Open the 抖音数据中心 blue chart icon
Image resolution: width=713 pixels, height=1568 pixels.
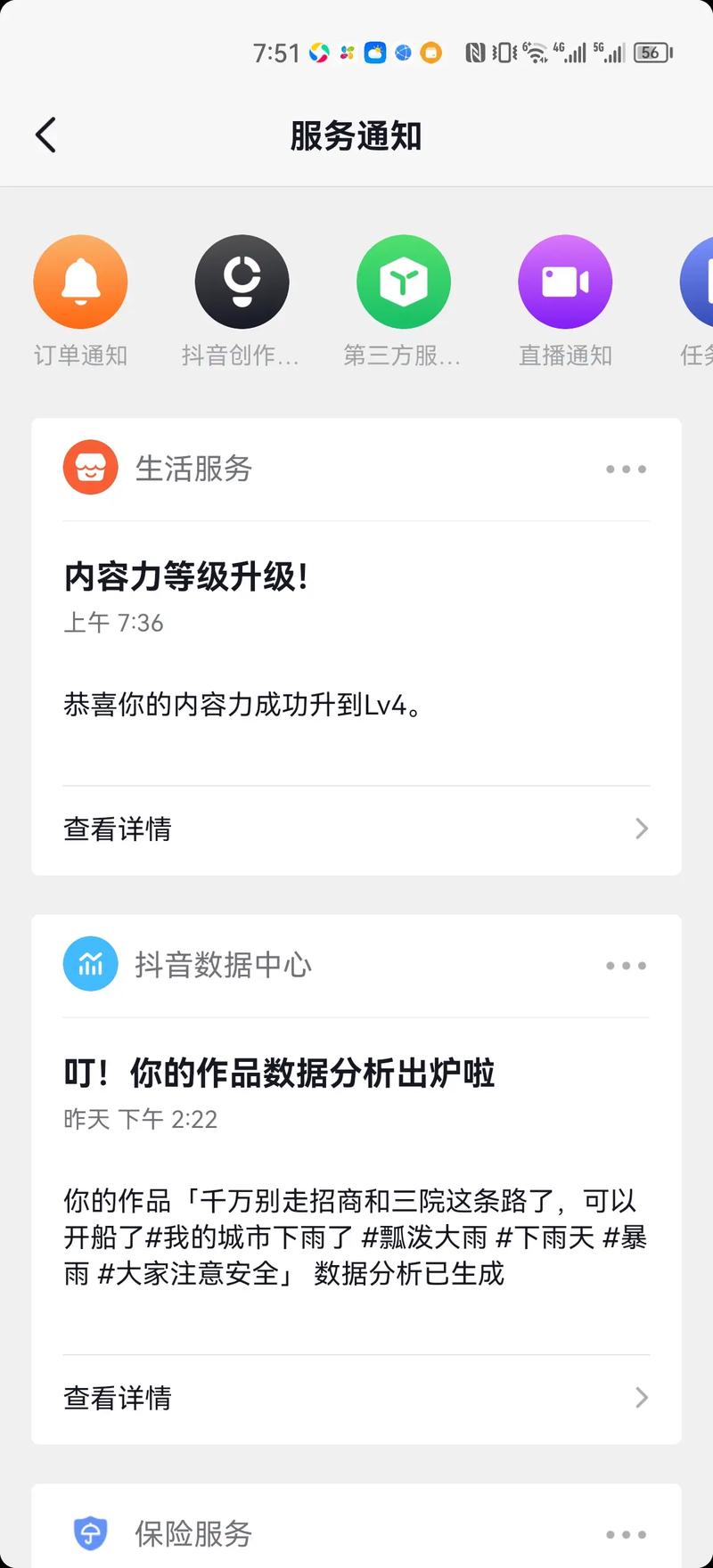click(90, 963)
